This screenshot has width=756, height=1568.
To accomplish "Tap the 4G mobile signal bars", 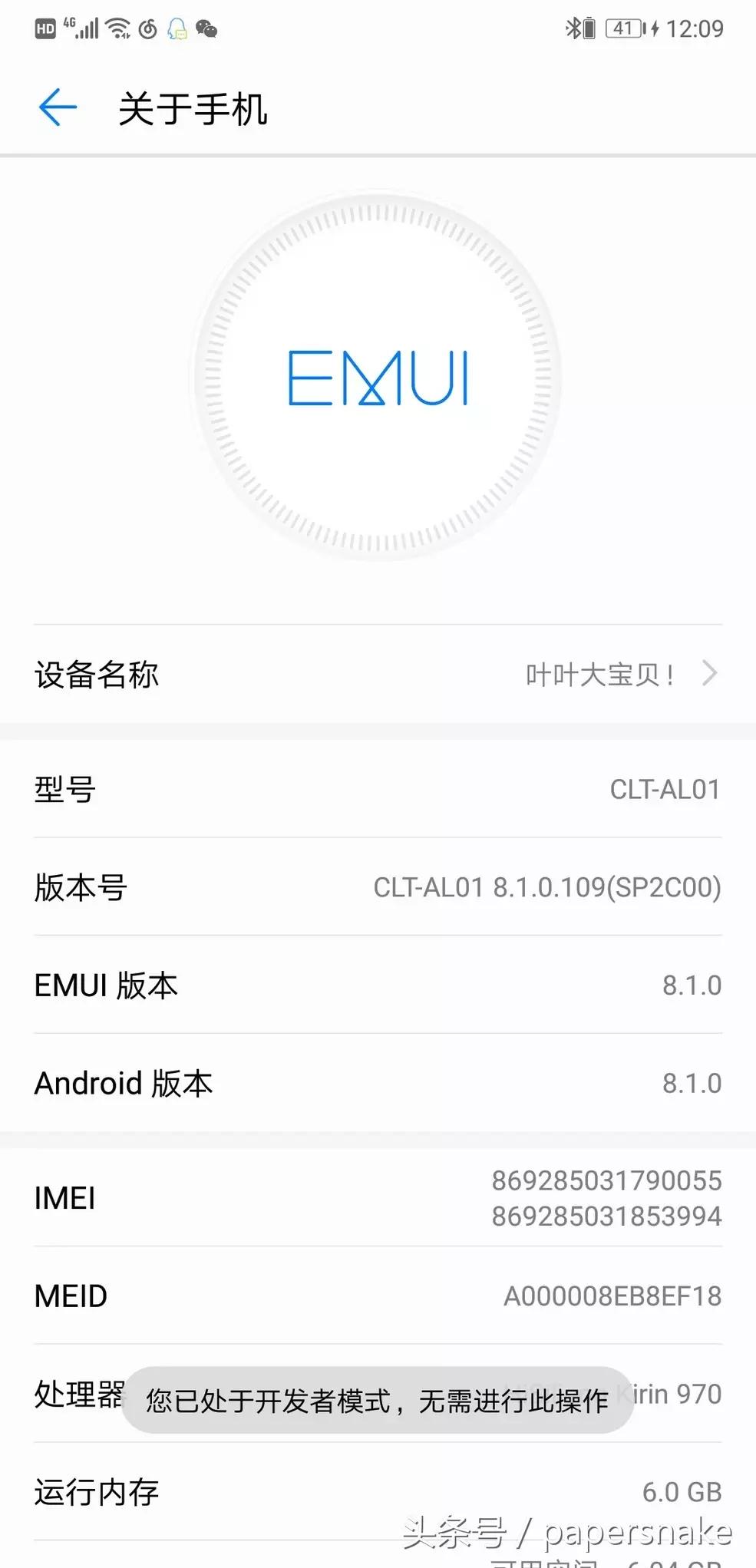I will tap(83, 28).
